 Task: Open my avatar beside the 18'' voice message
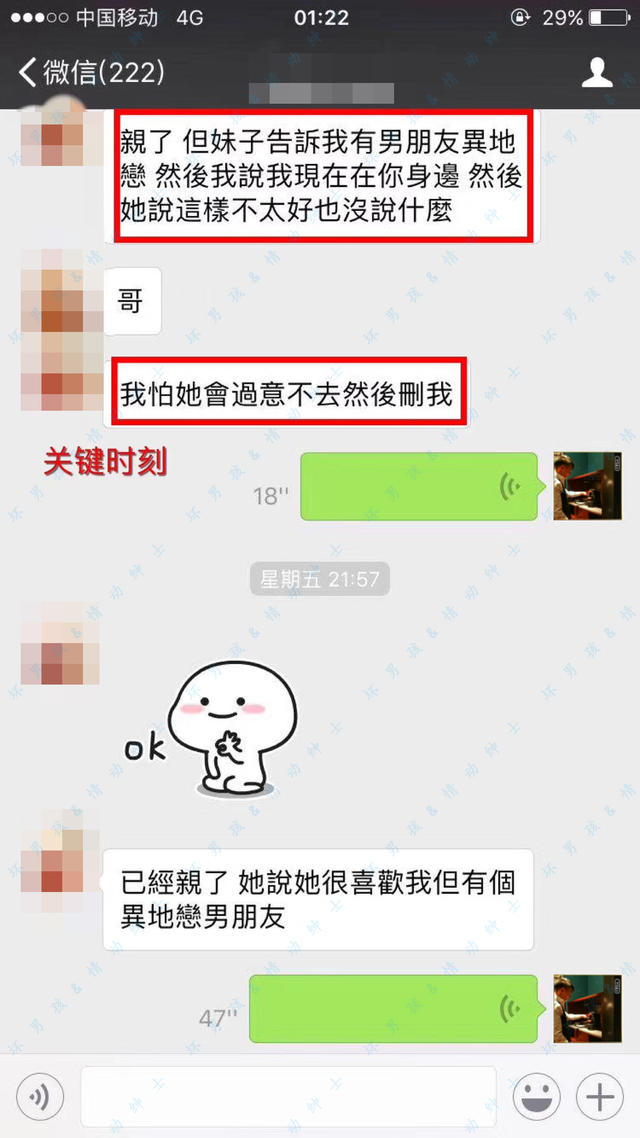click(x=575, y=486)
